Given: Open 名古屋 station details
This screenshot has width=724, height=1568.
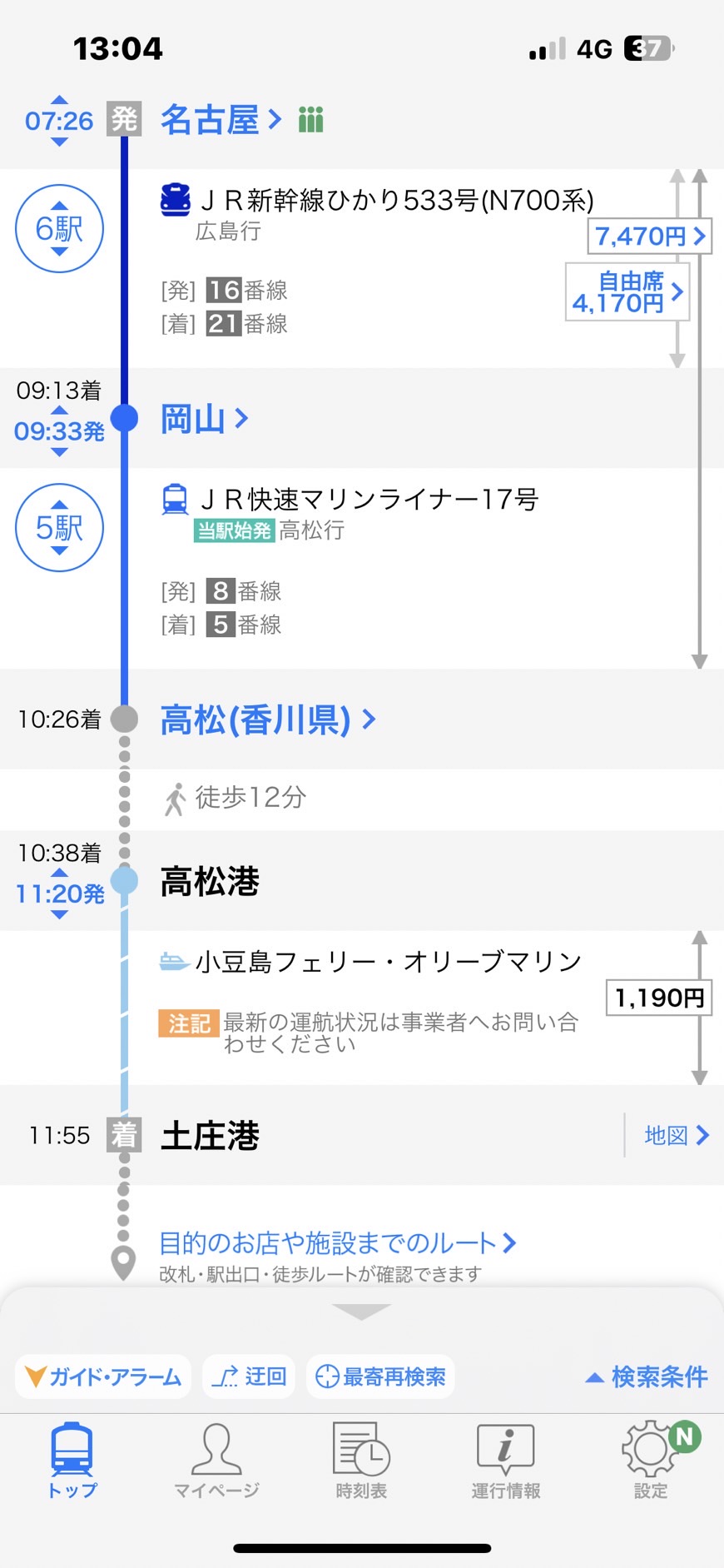Looking at the screenshot, I should [x=221, y=120].
